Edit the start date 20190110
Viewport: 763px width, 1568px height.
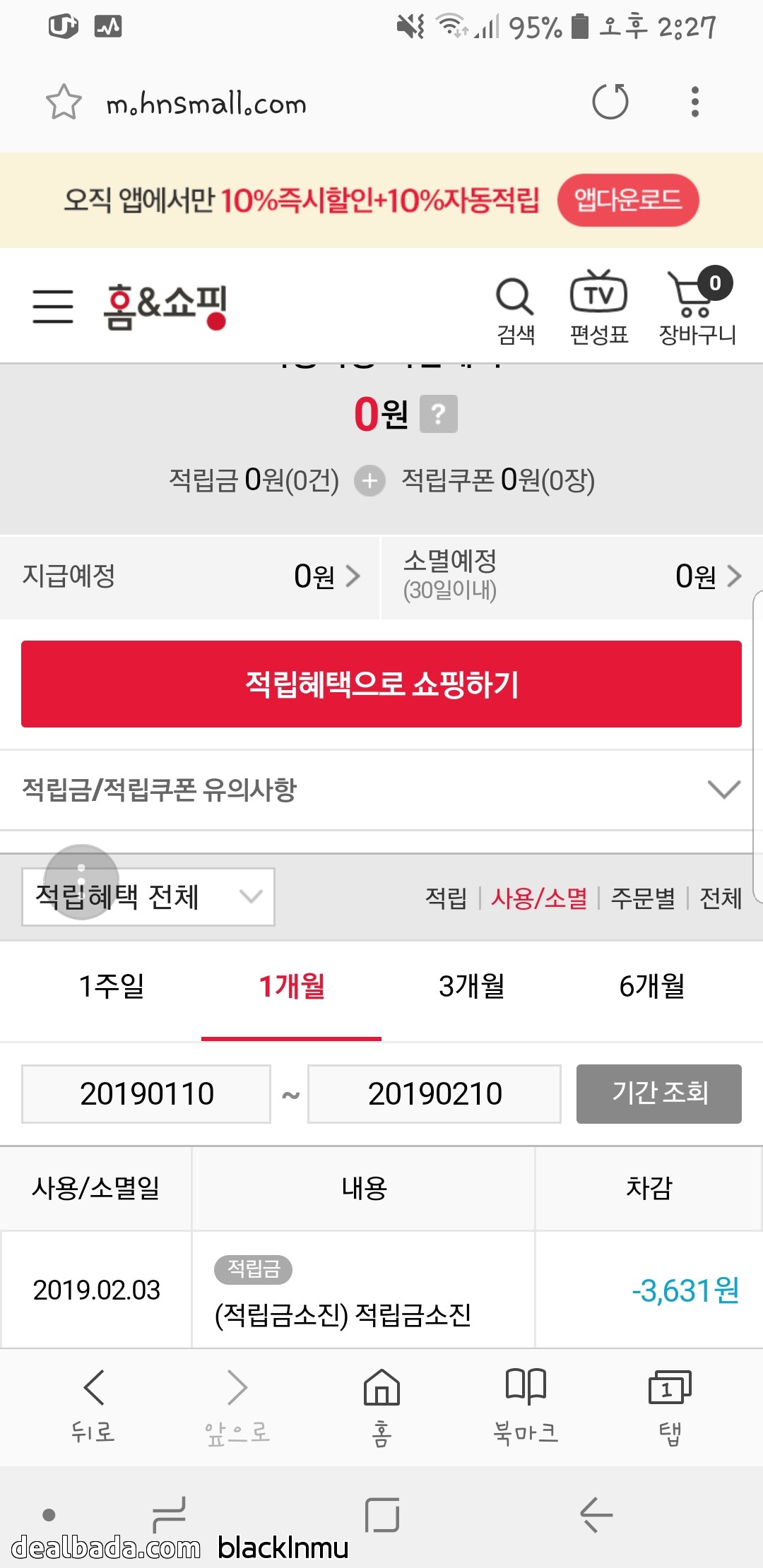146,1094
